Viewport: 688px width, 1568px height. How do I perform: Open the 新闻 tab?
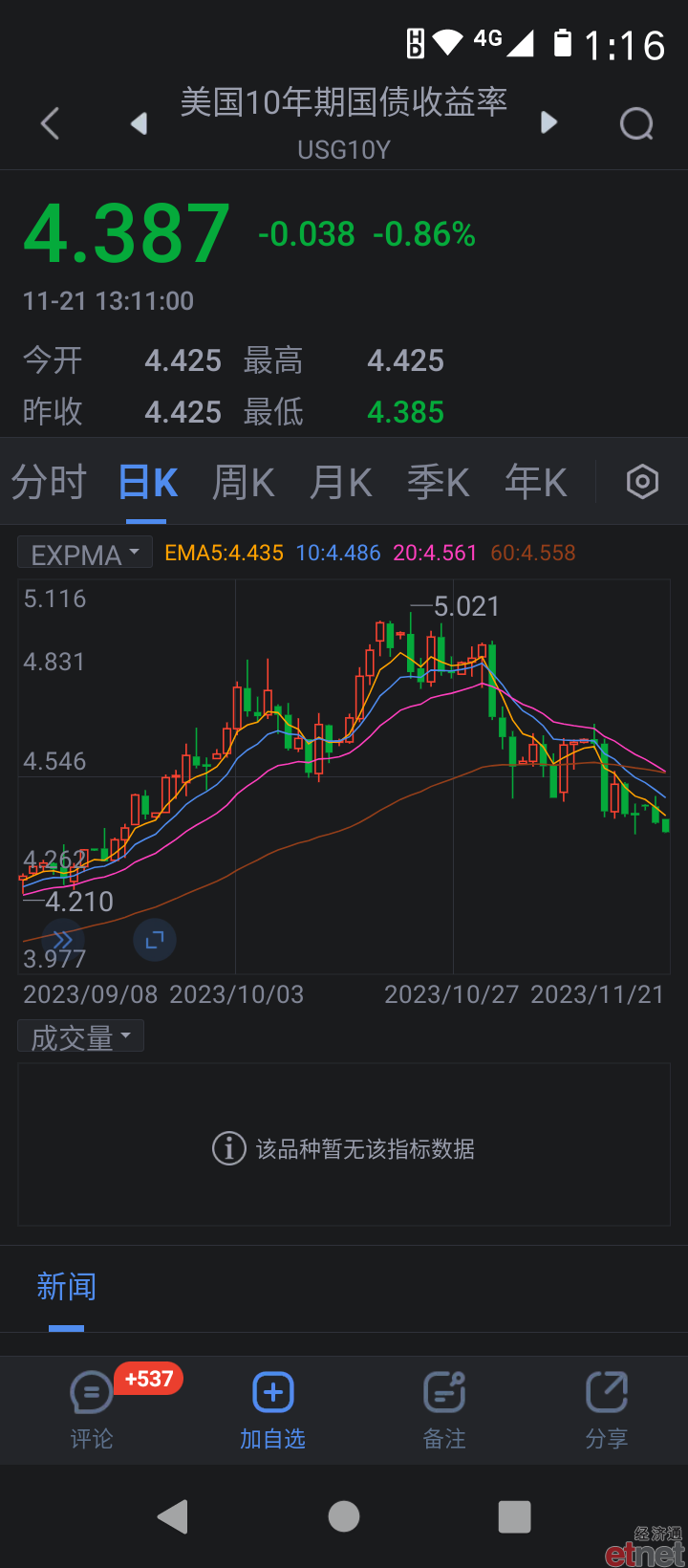pyautogui.click(x=66, y=1287)
